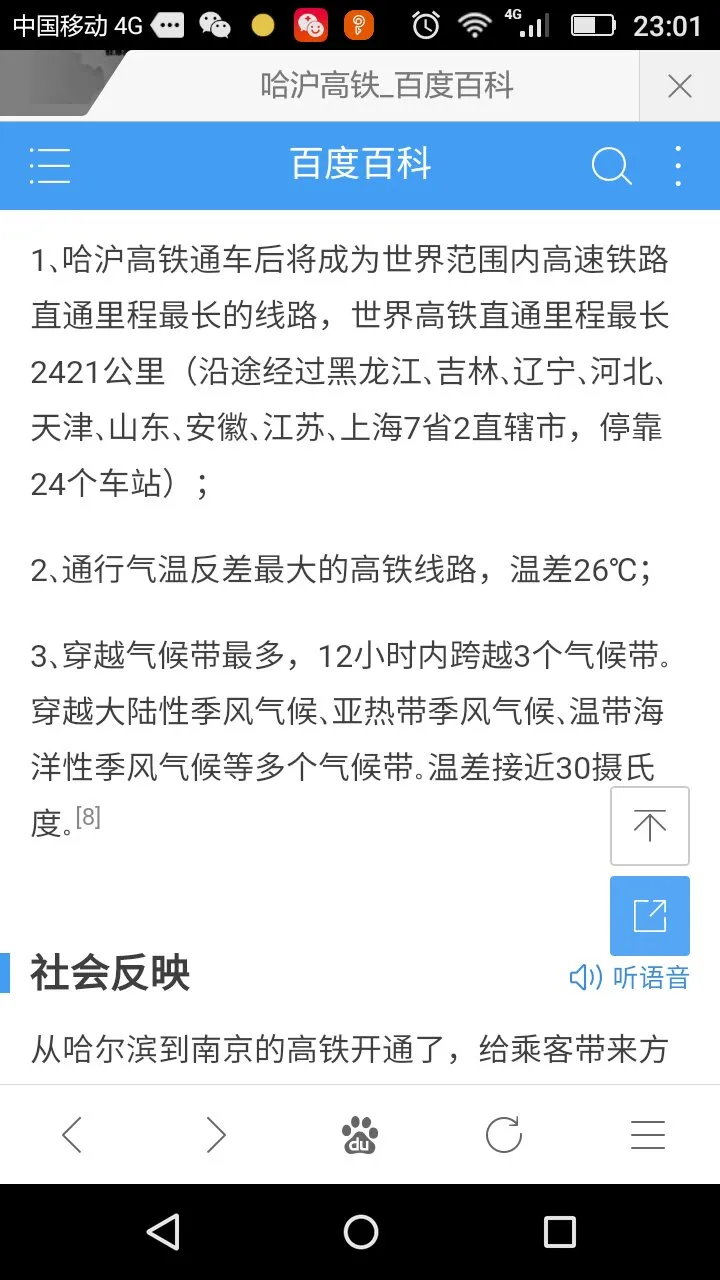This screenshot has height=1280, width=720.
Task: Jump back to top of page
Action: [x=650, y=826]
